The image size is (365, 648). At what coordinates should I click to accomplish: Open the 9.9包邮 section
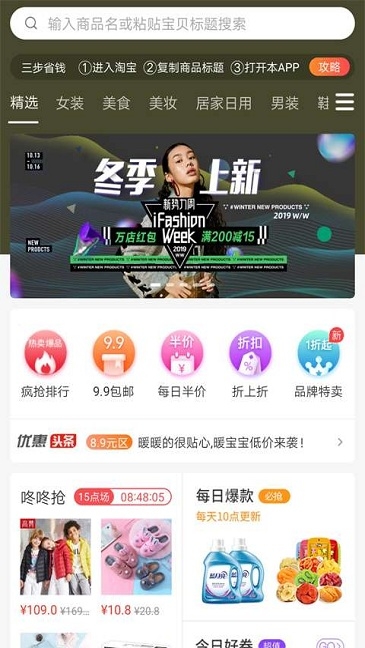[x=114, y=364]
